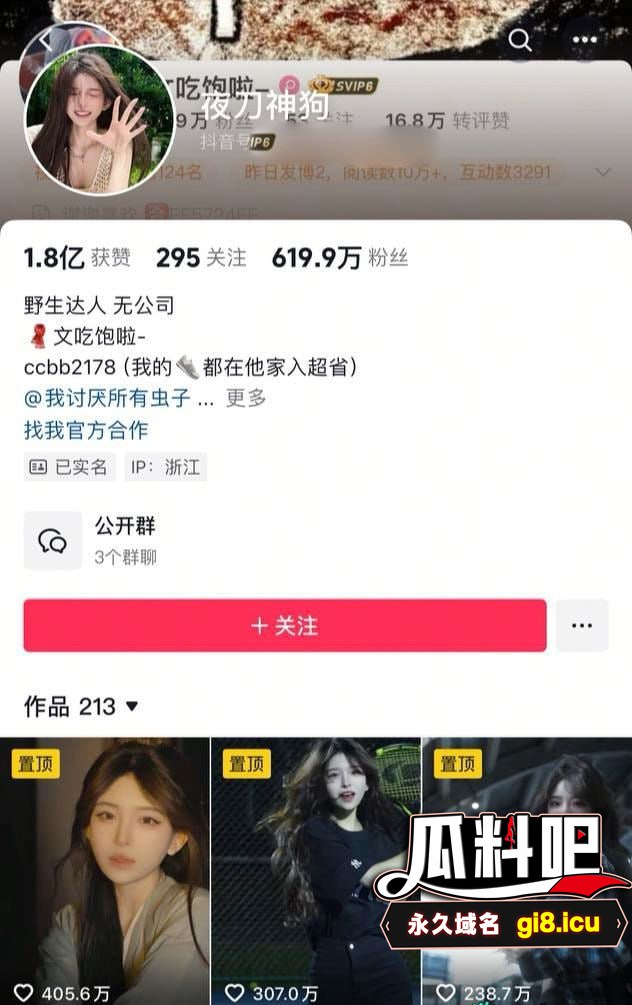Viewport: 632px width, 1005px height.
Task: Follow this user with the red 关注 button
Action: point(285,626)
